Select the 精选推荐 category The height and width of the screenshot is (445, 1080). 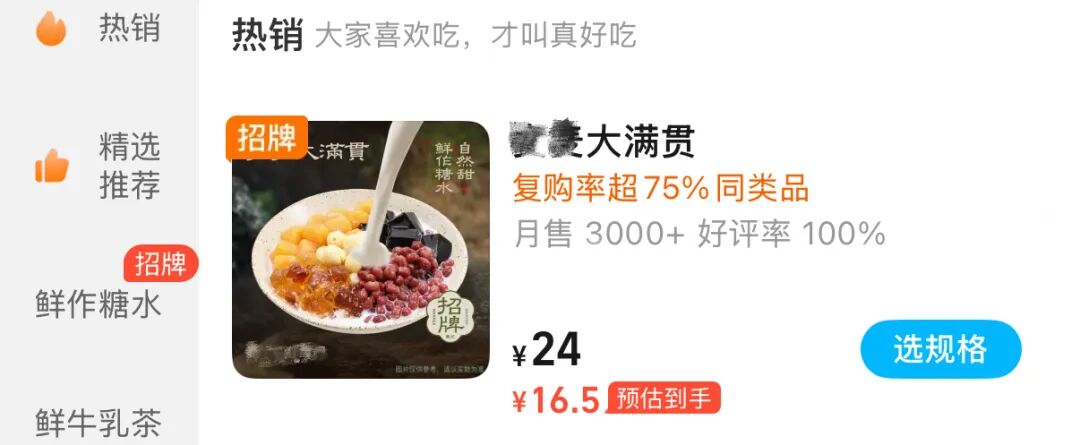[100, 166]
